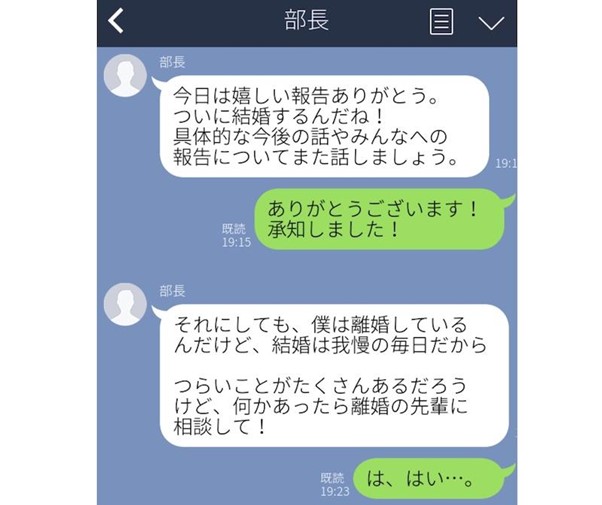Tap 部長's avatar beside the それにしても message
Image resolution: width=602 pixels, height=505 pixels.
click(127, 305)
